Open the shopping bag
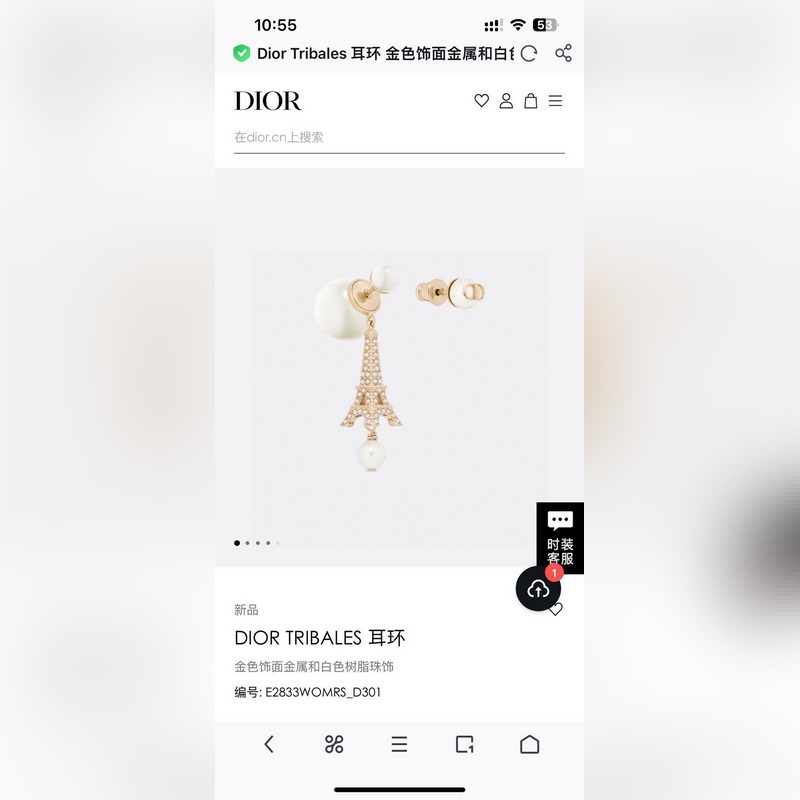 click(x=530, y=101)
